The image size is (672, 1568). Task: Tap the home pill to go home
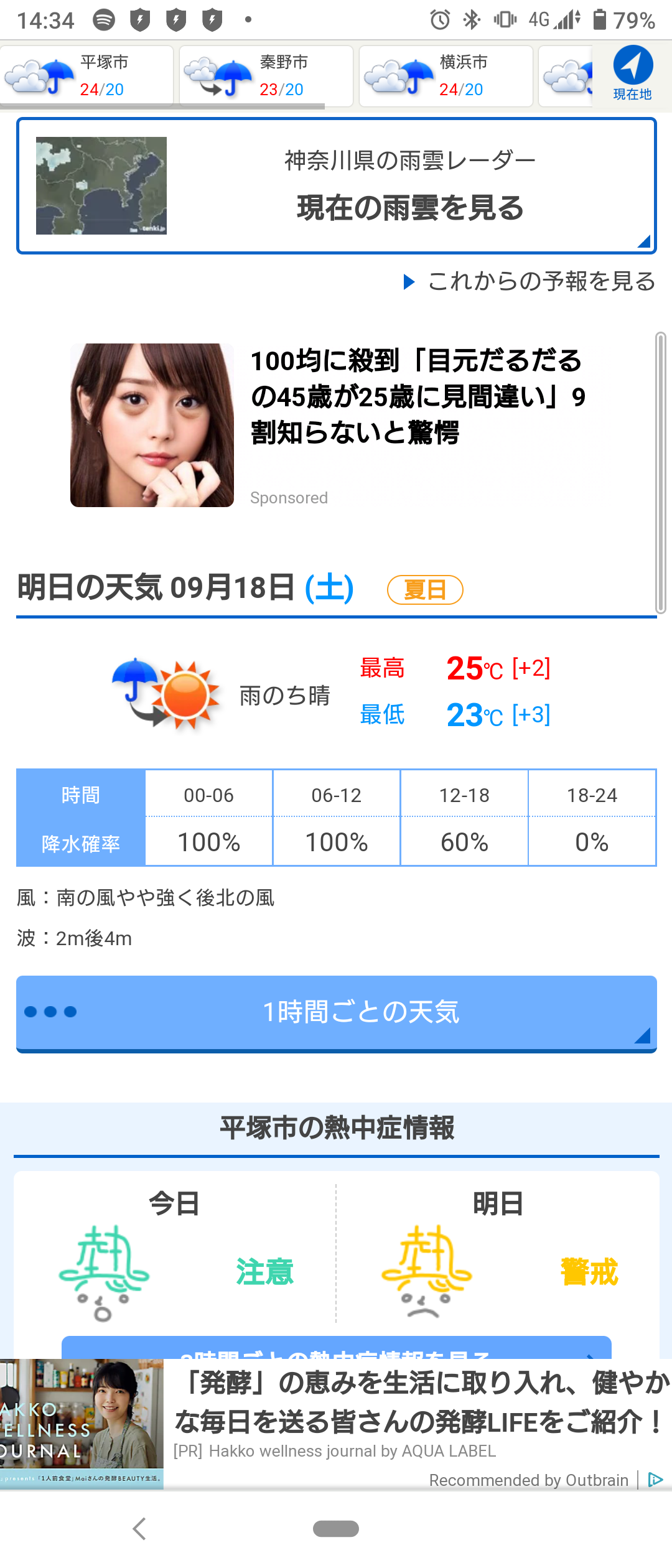click(336, 1528)
